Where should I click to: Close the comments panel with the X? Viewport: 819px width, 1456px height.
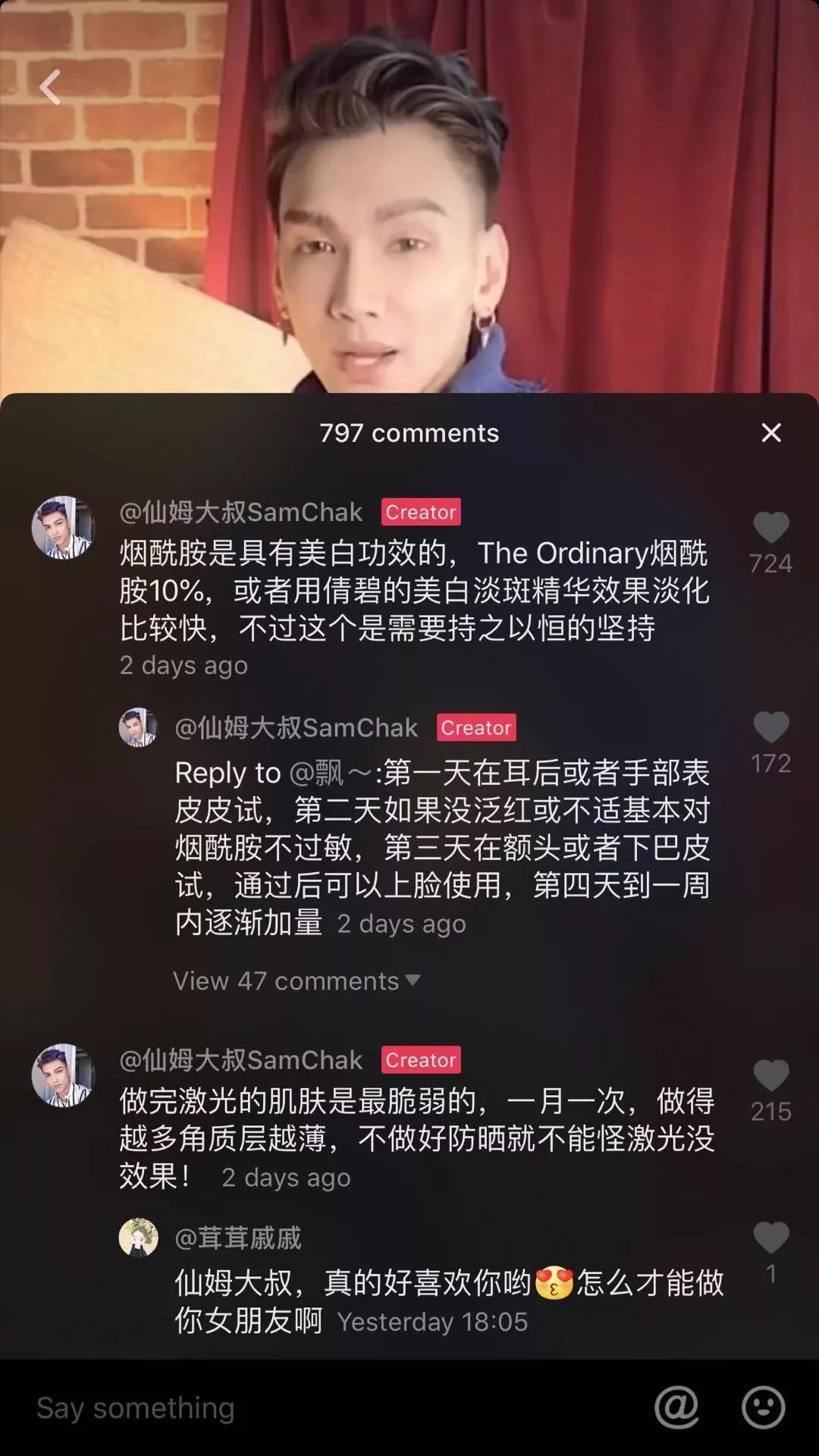771,434
